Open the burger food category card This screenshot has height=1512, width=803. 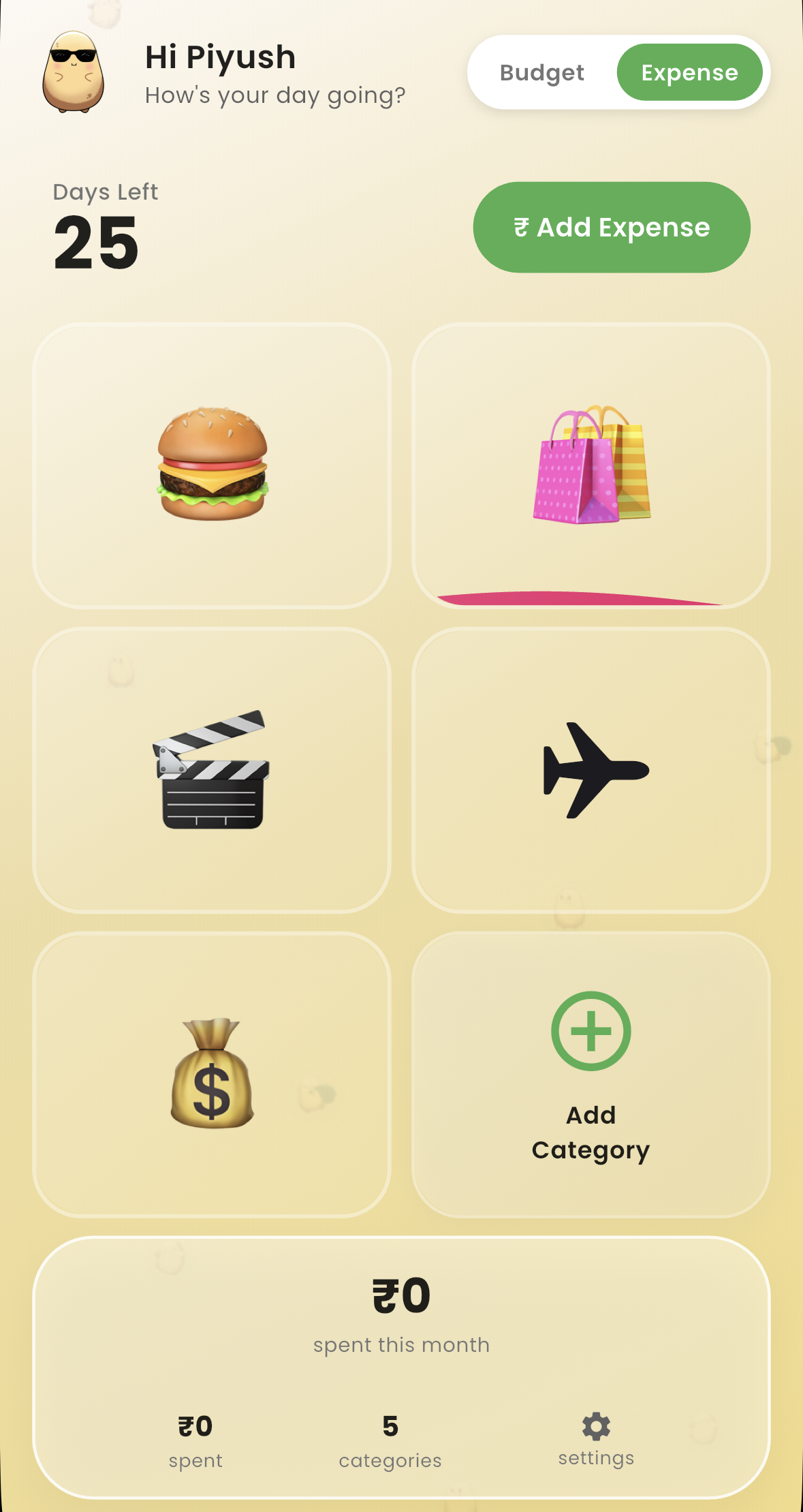click(212, 465)
